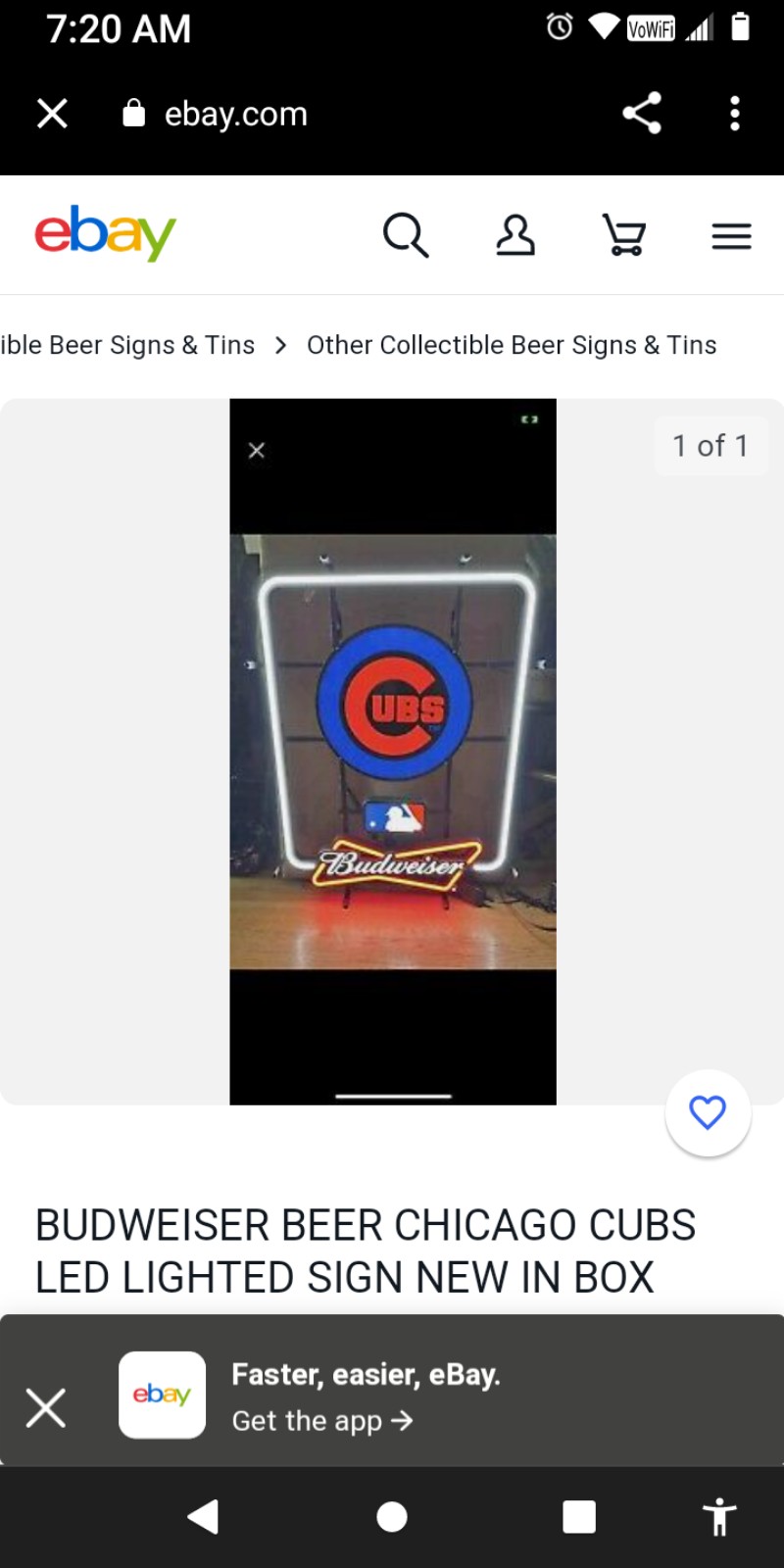Open the account profile icon
Screen dimensions: 784x1568
click(515, 235)
